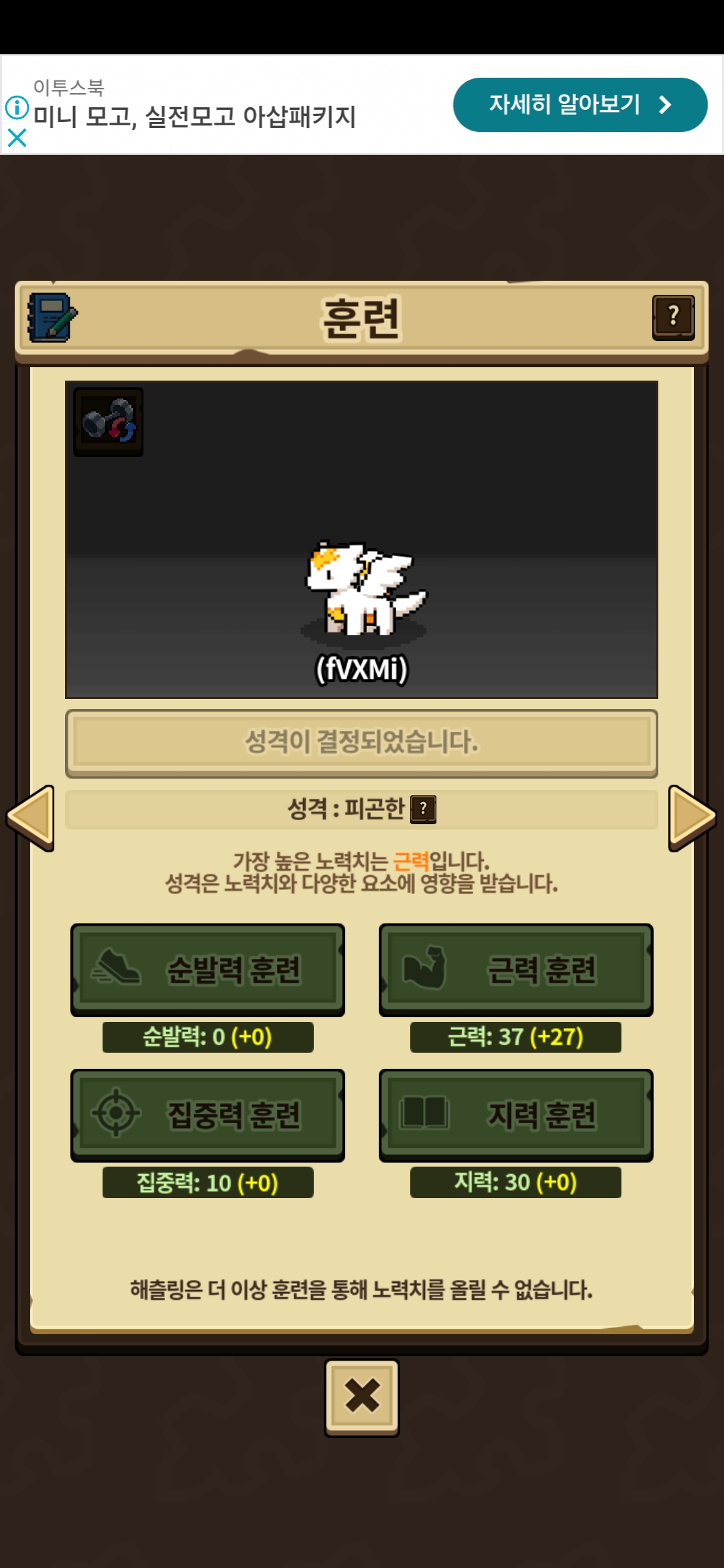Open the ad's 자세히 알아보기 button
The height and width of the screenshot is (1568, 724).
click(x=580, y=105)
